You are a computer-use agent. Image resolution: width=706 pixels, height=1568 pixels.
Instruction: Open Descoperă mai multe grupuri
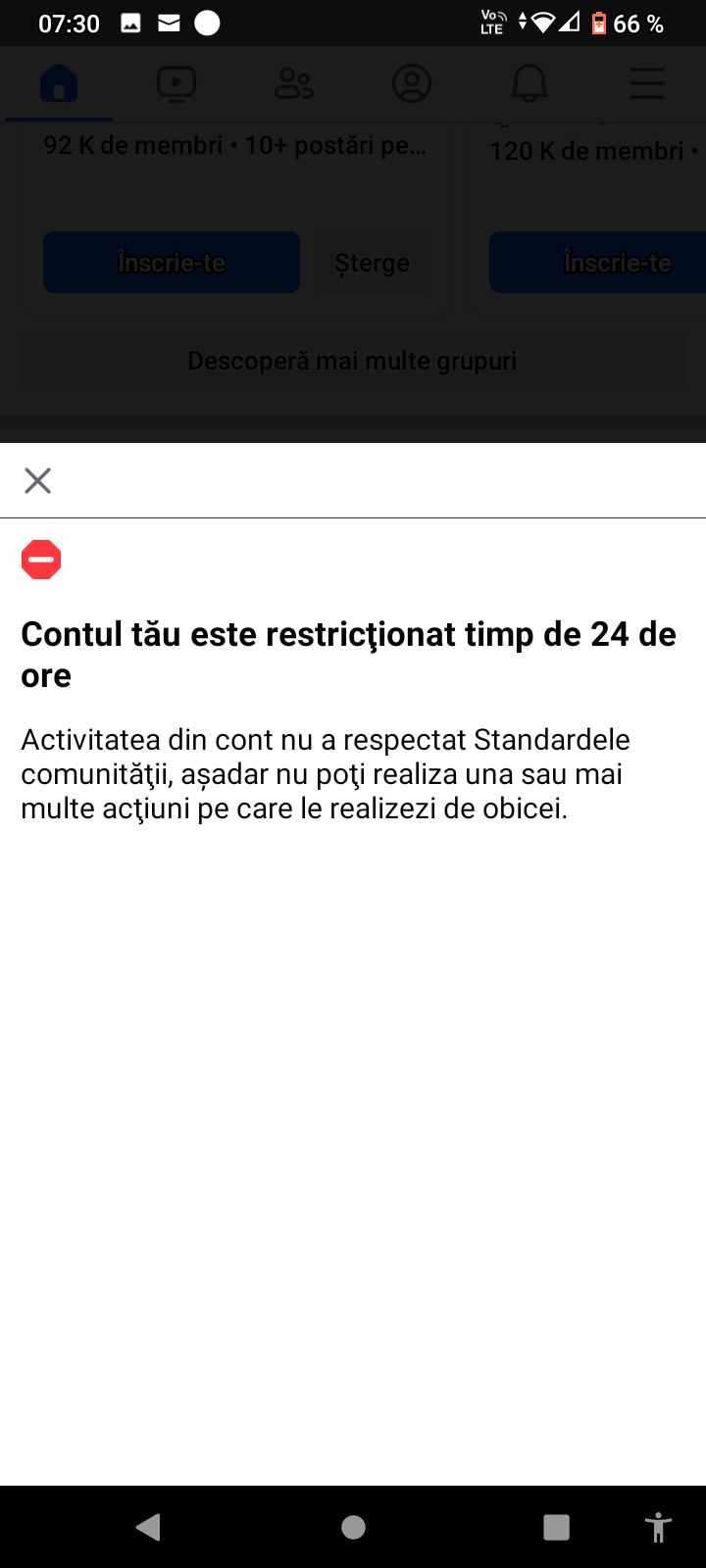(x=352, y=361)
